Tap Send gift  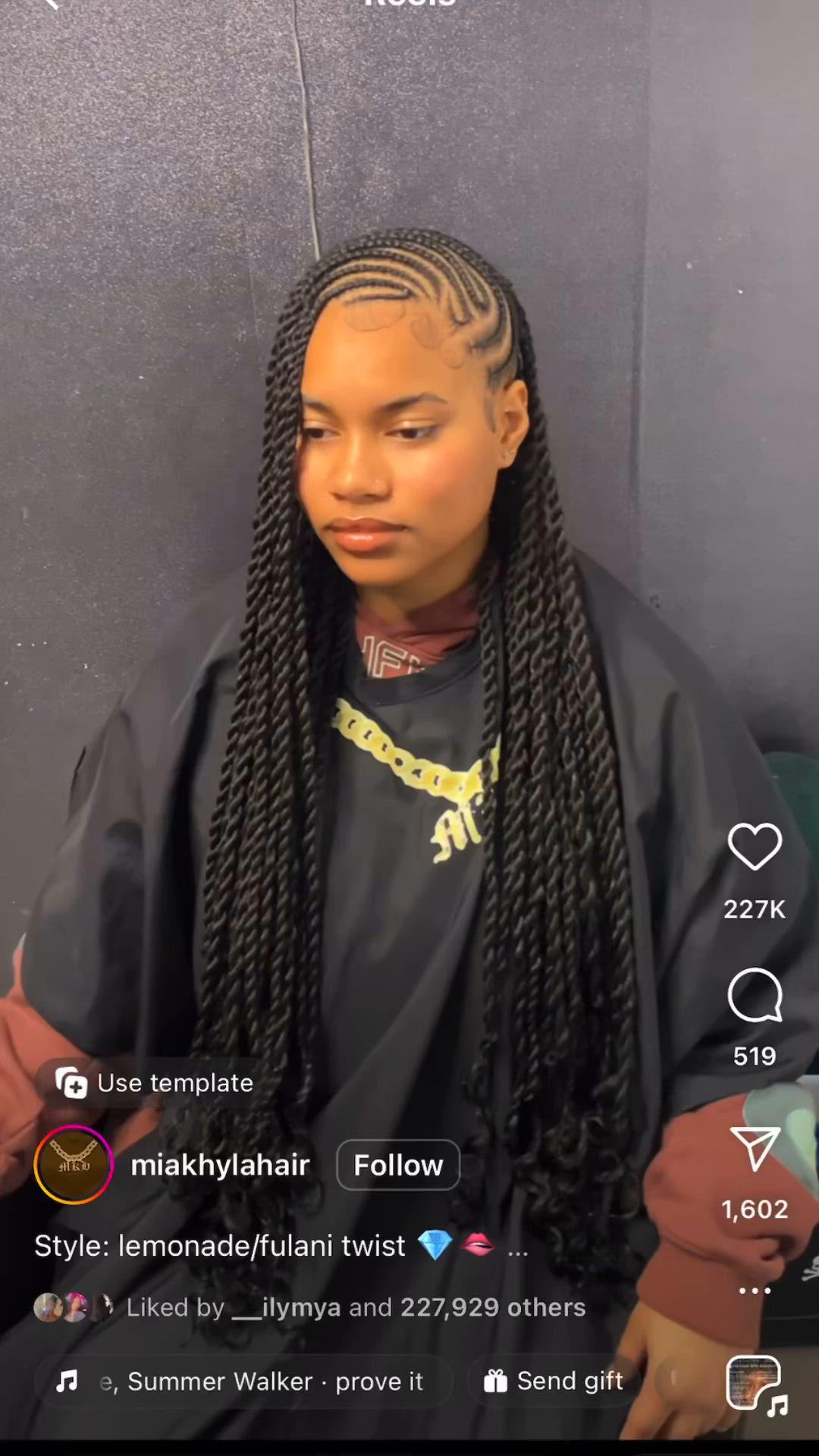click(554, 1381)
